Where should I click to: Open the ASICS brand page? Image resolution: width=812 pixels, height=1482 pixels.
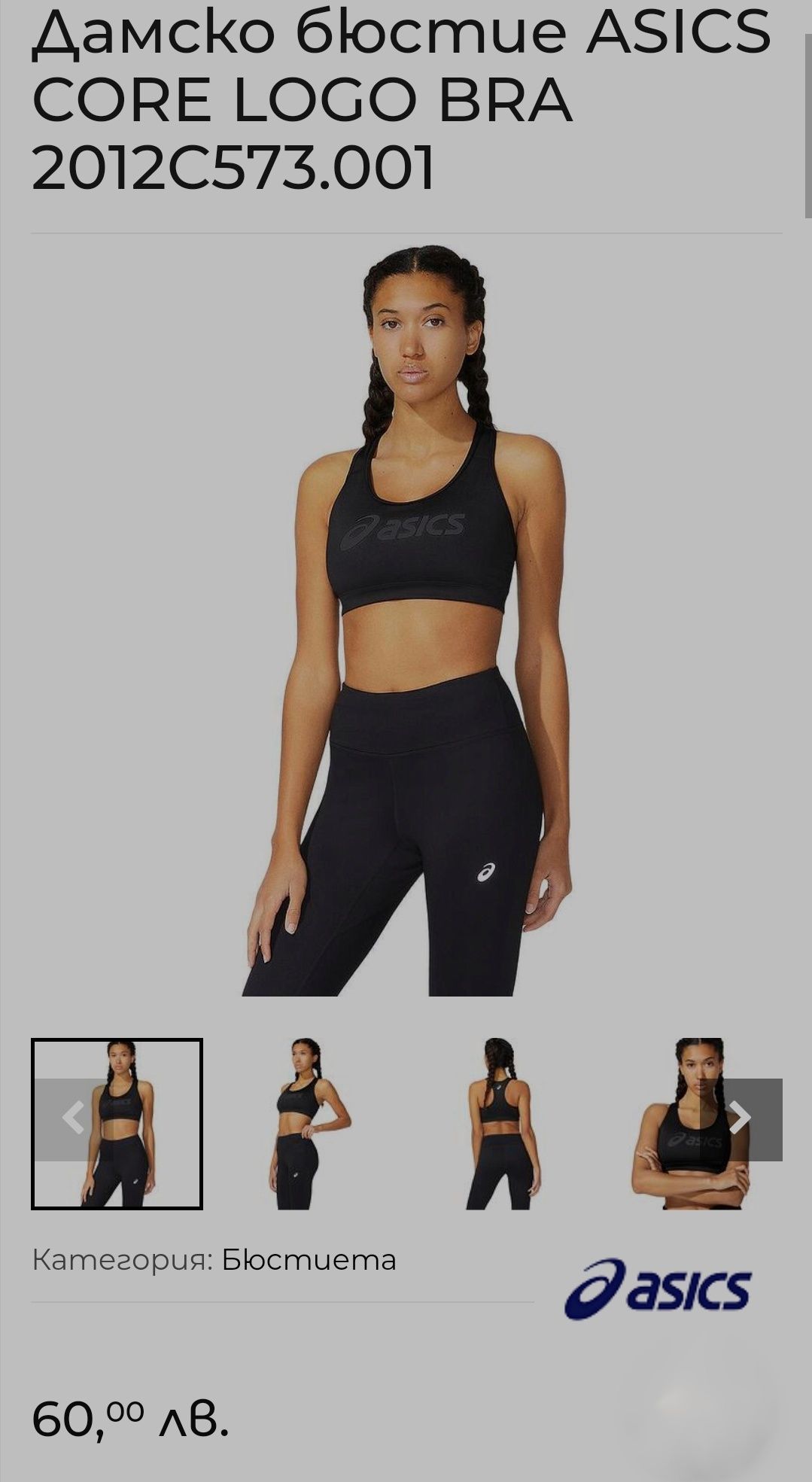(x=658, y=1289)
